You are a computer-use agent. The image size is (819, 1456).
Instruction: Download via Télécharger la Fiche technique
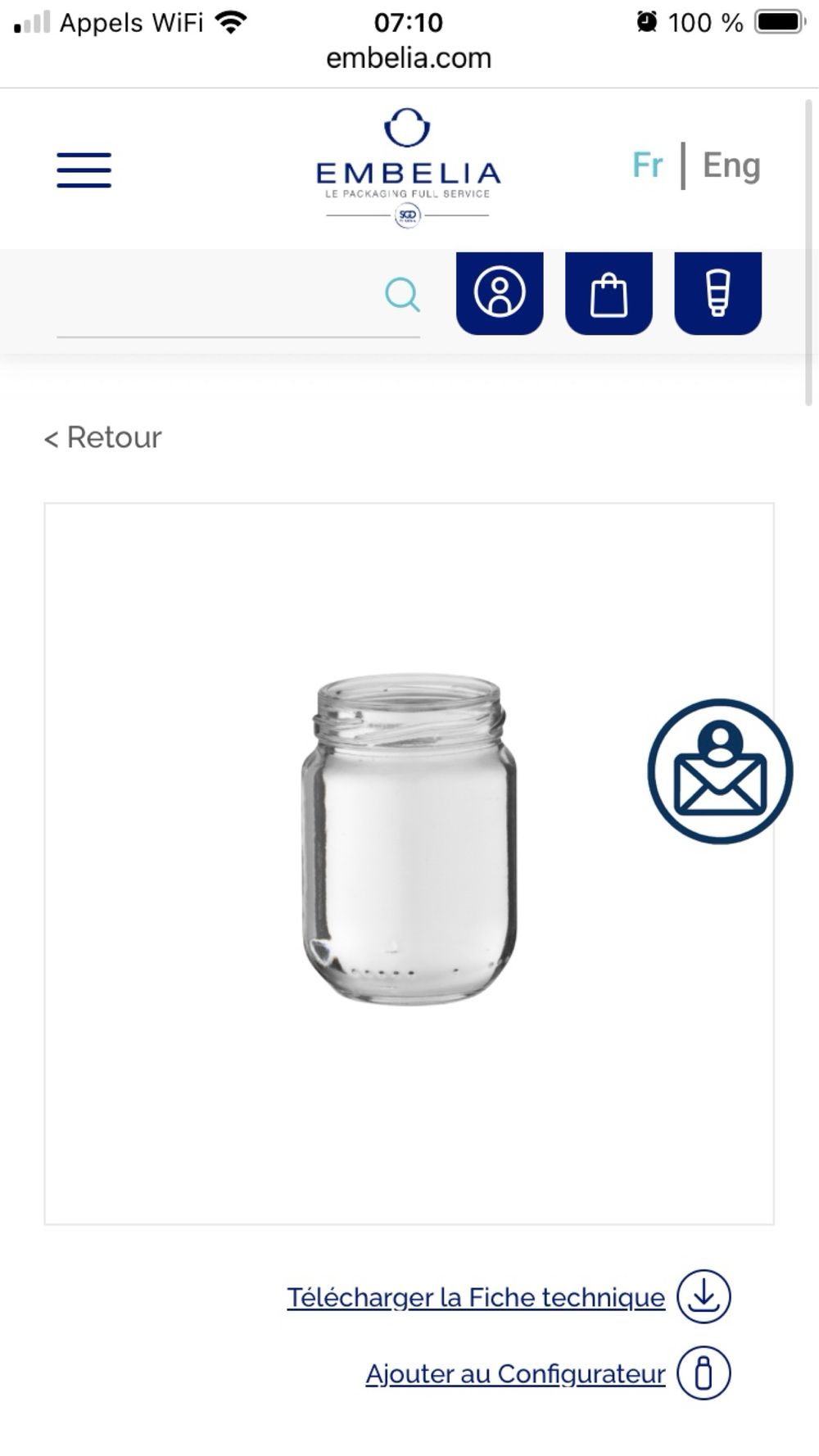(x=476, y=1297)
